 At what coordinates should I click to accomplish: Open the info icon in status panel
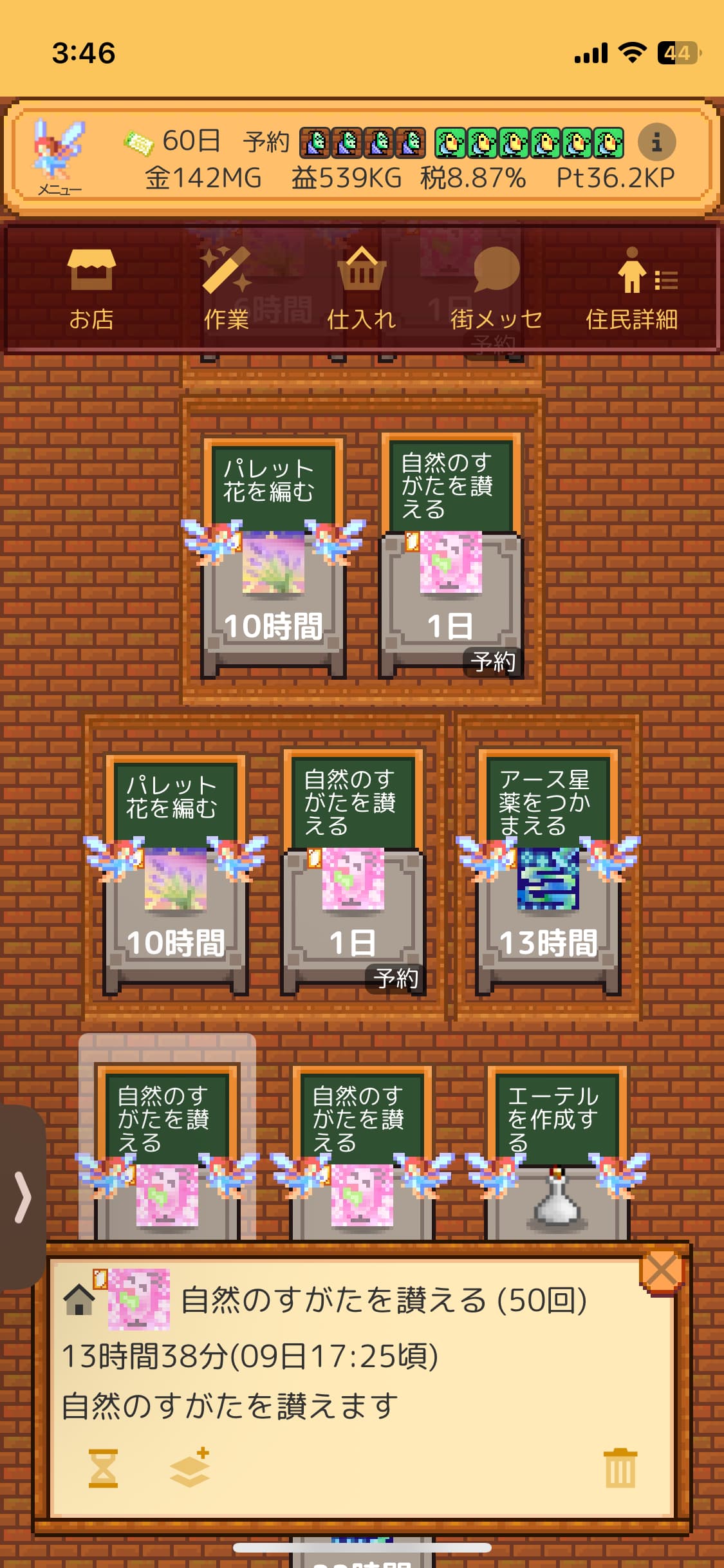click(656, 142)
